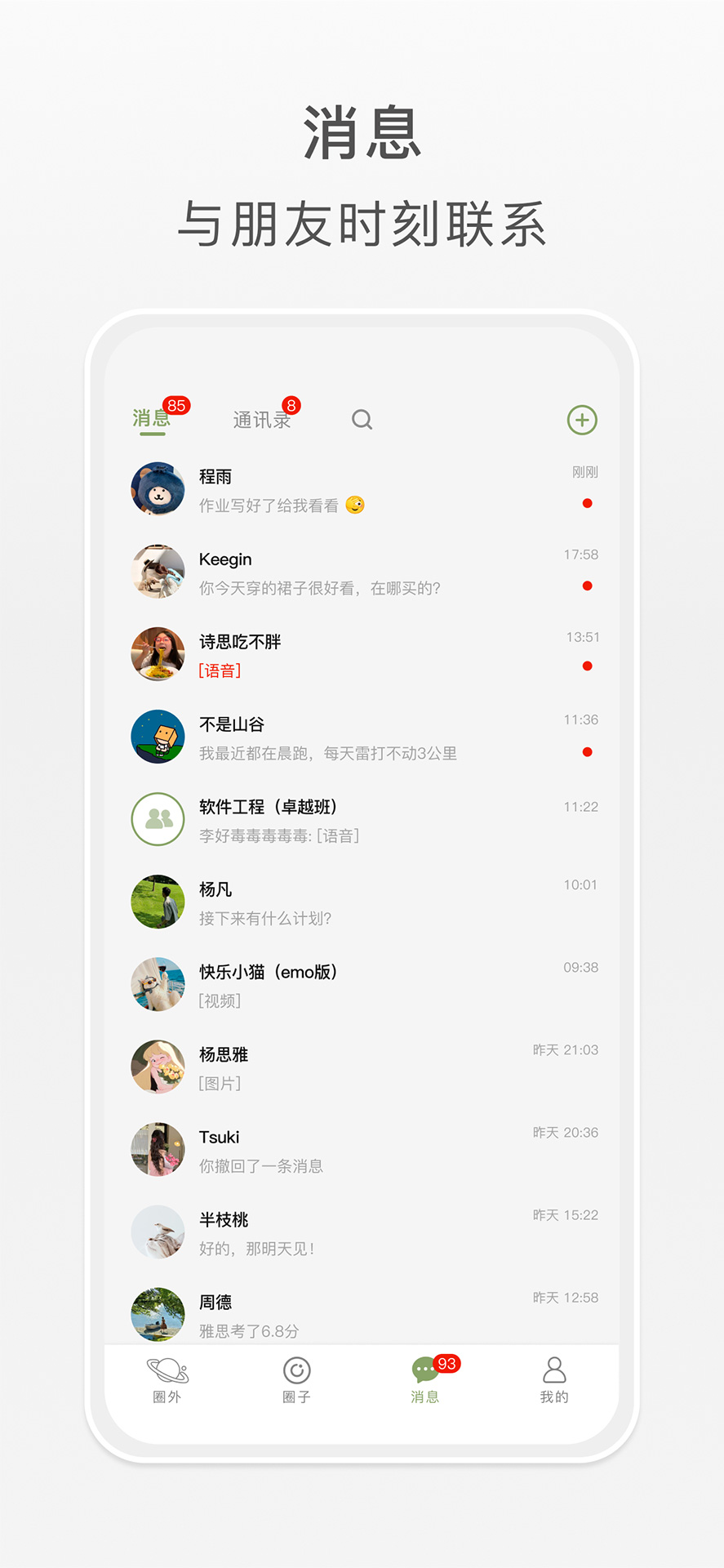Open 我的 profile icon
Viewport: 724px width, 1568px height.
click(554, 1369)
